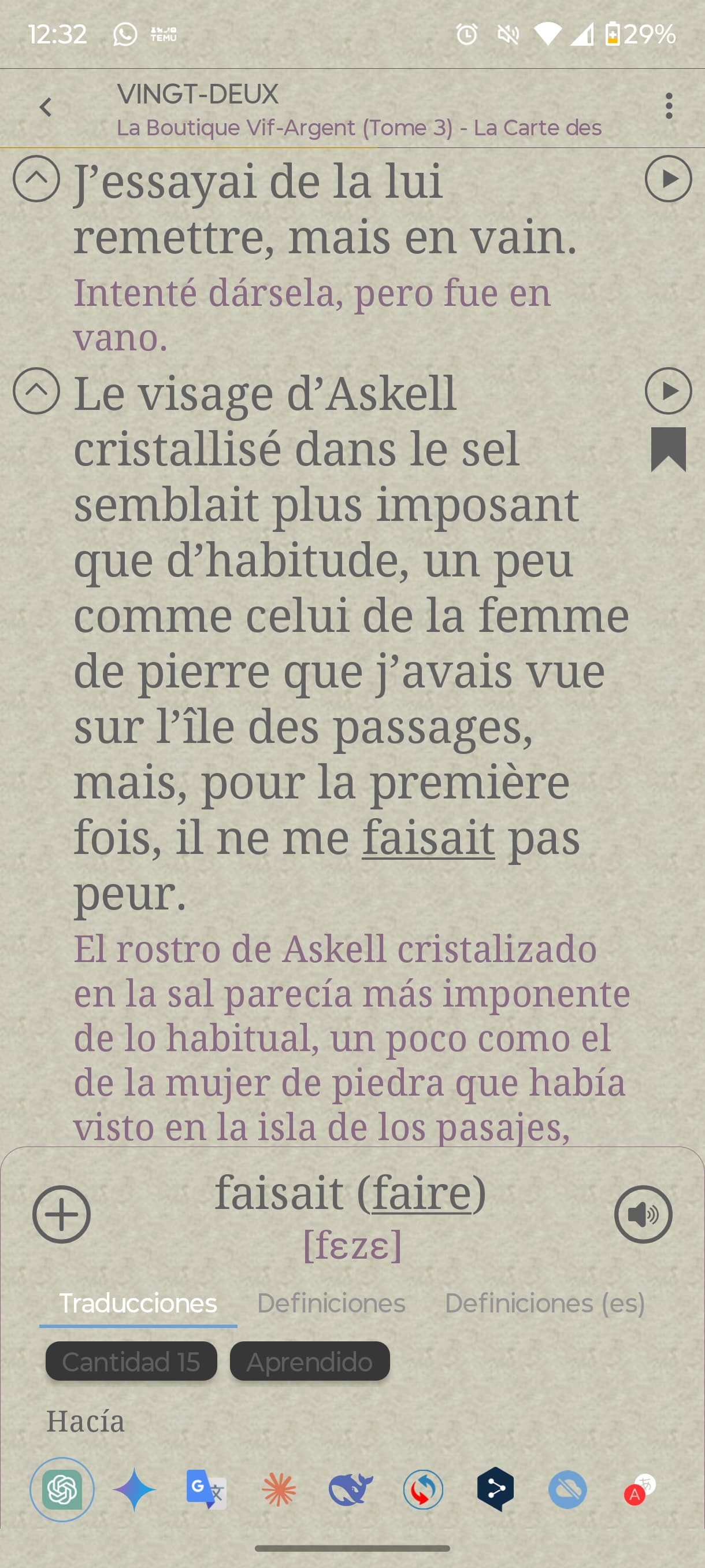The height and width of the screenshot is (1568, 705).
Task: Open the base form link "faire"
Action: 421,1192
